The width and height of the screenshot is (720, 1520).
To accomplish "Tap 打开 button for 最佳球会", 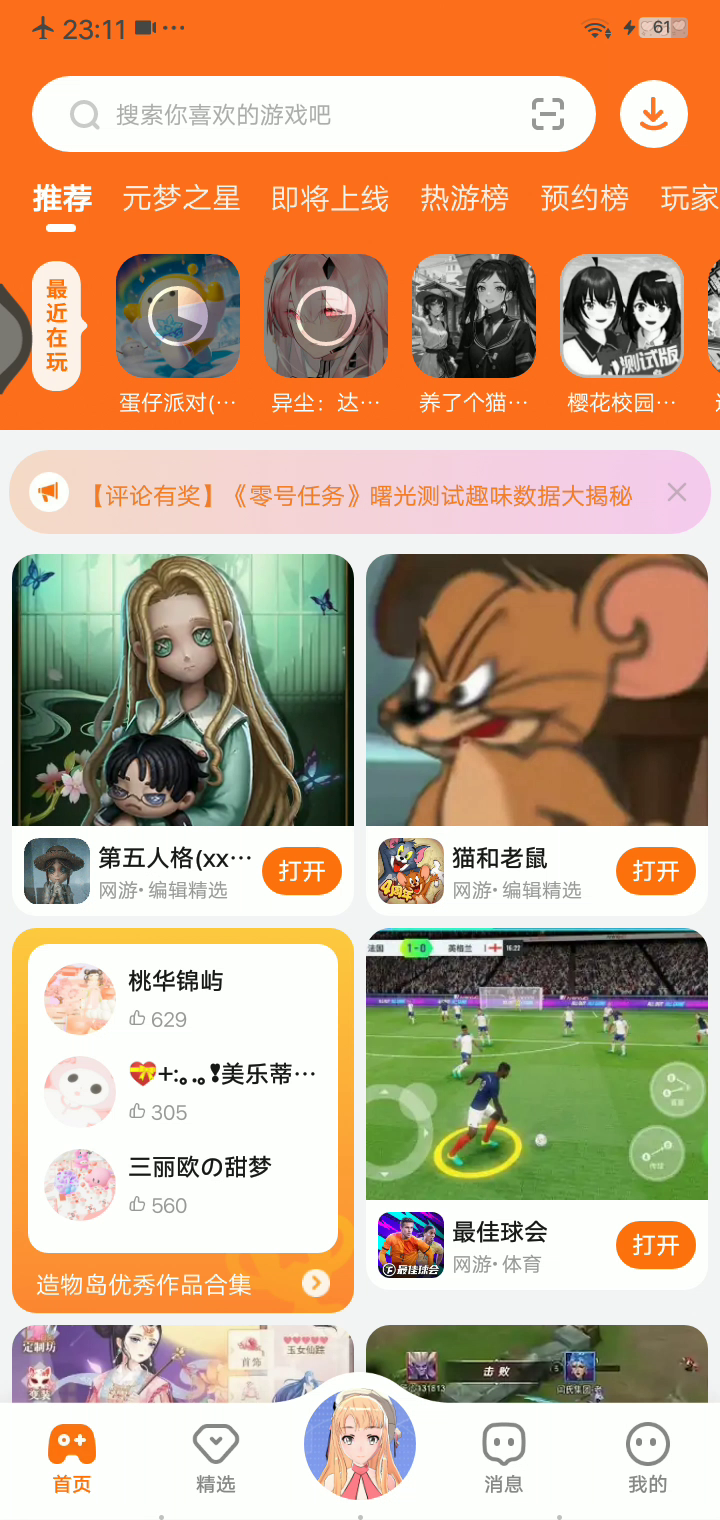I will pyautogui.click(x=656, y=1245).
